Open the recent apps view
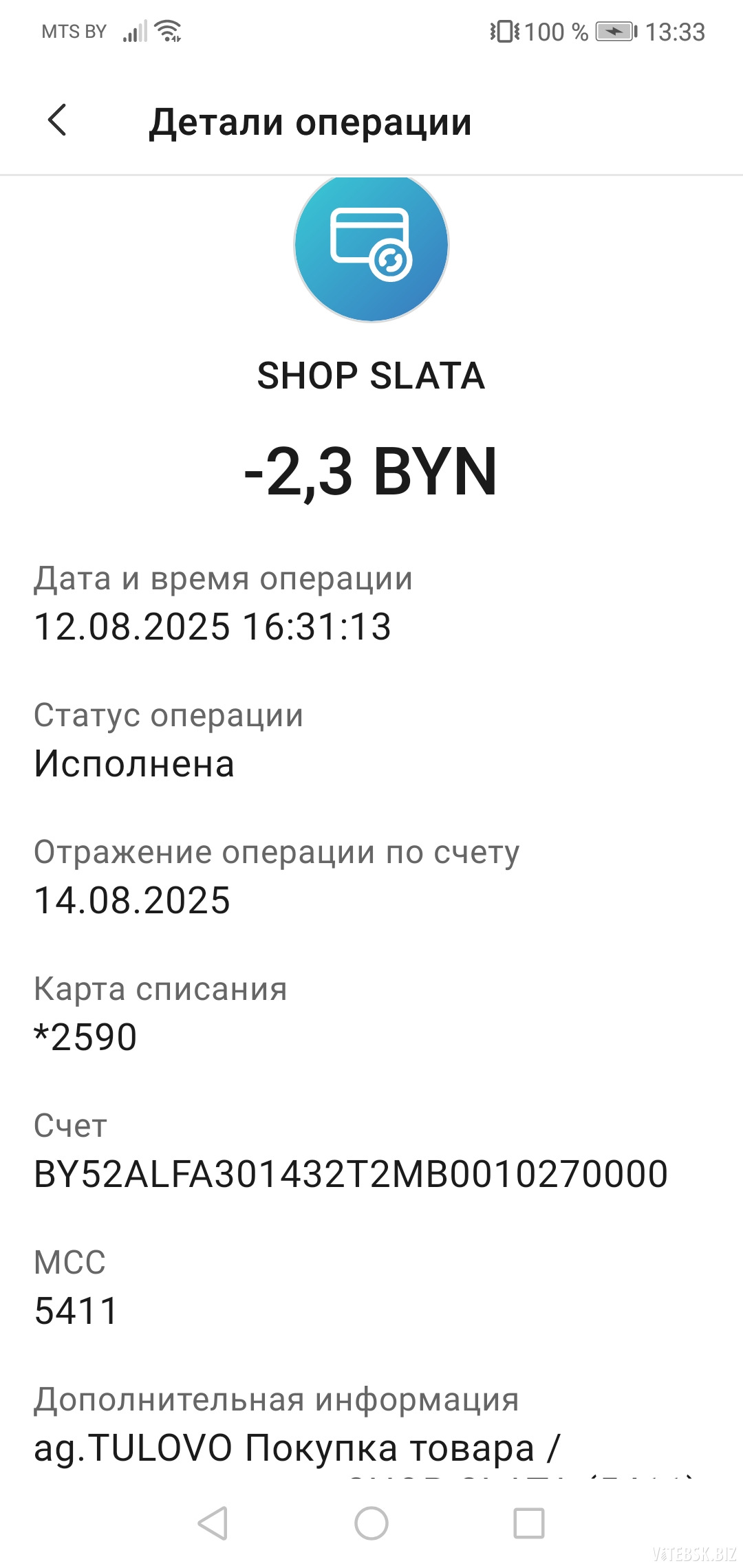743x1568 pixels. tap(529, 1523)
